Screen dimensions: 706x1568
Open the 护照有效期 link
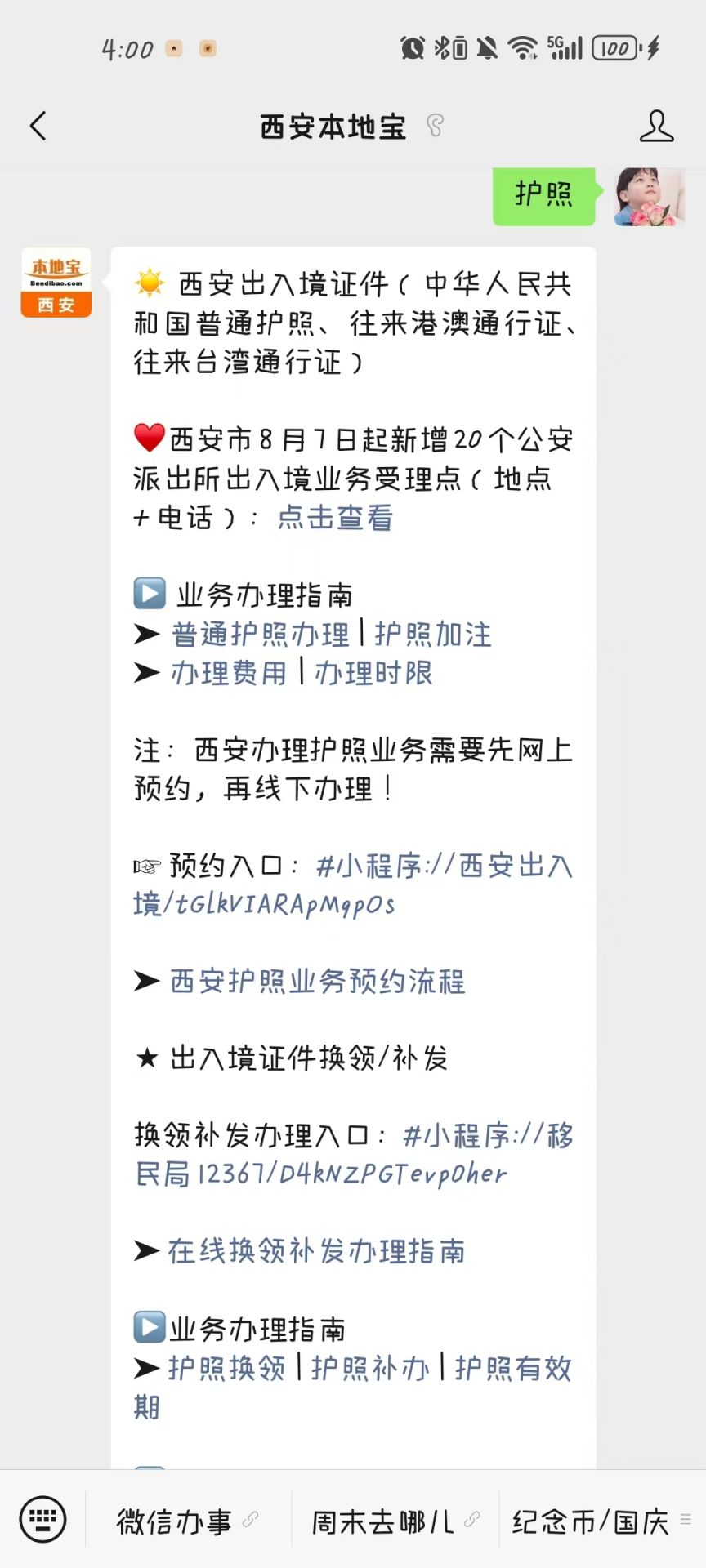coord(512,1369)
